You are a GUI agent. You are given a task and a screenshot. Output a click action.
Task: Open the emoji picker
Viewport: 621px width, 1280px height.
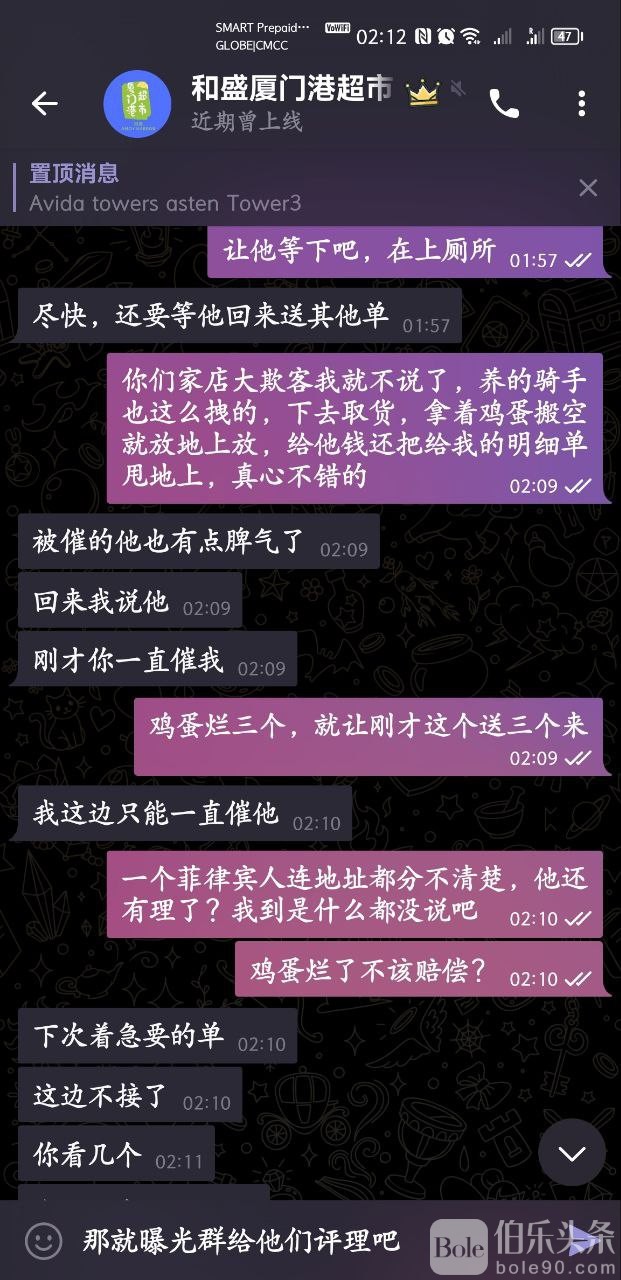click(42, 1242)
